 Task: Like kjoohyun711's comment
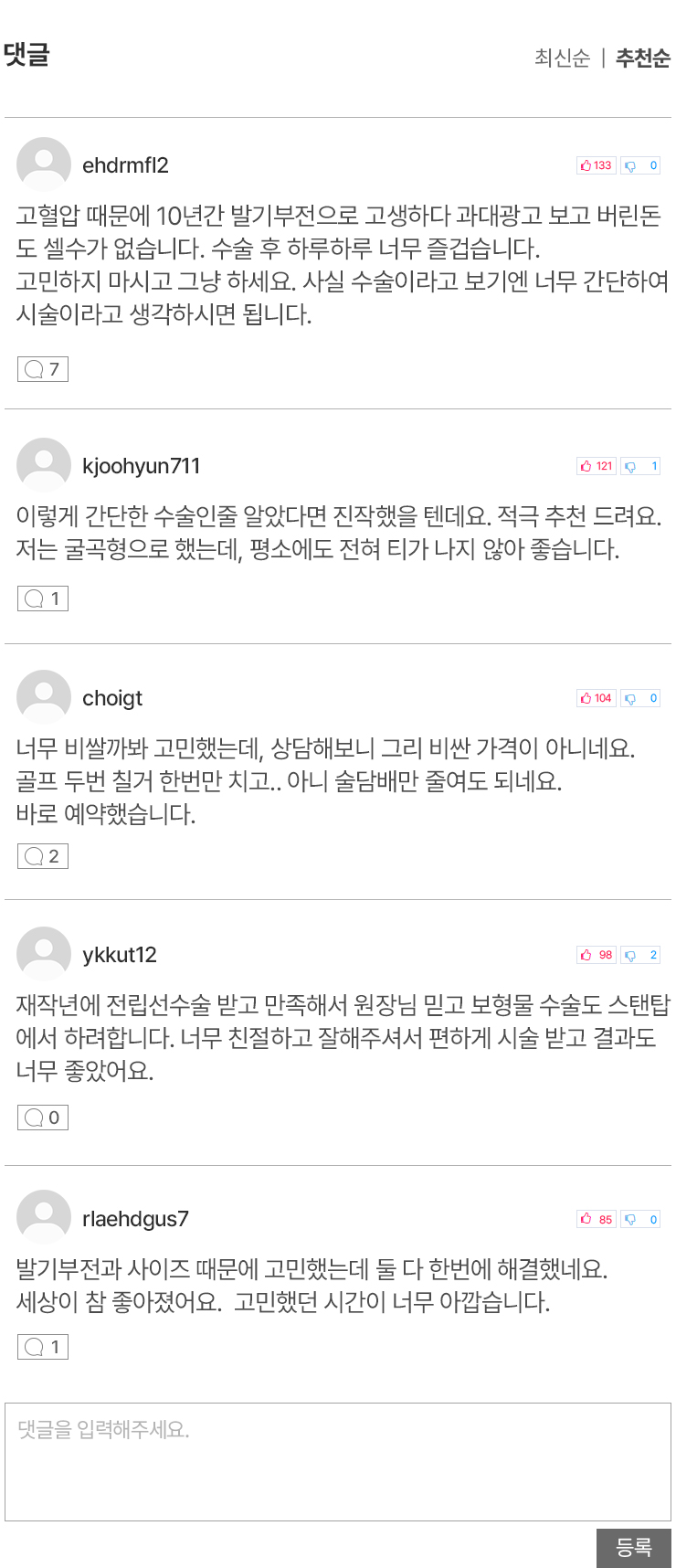[597, 466]
